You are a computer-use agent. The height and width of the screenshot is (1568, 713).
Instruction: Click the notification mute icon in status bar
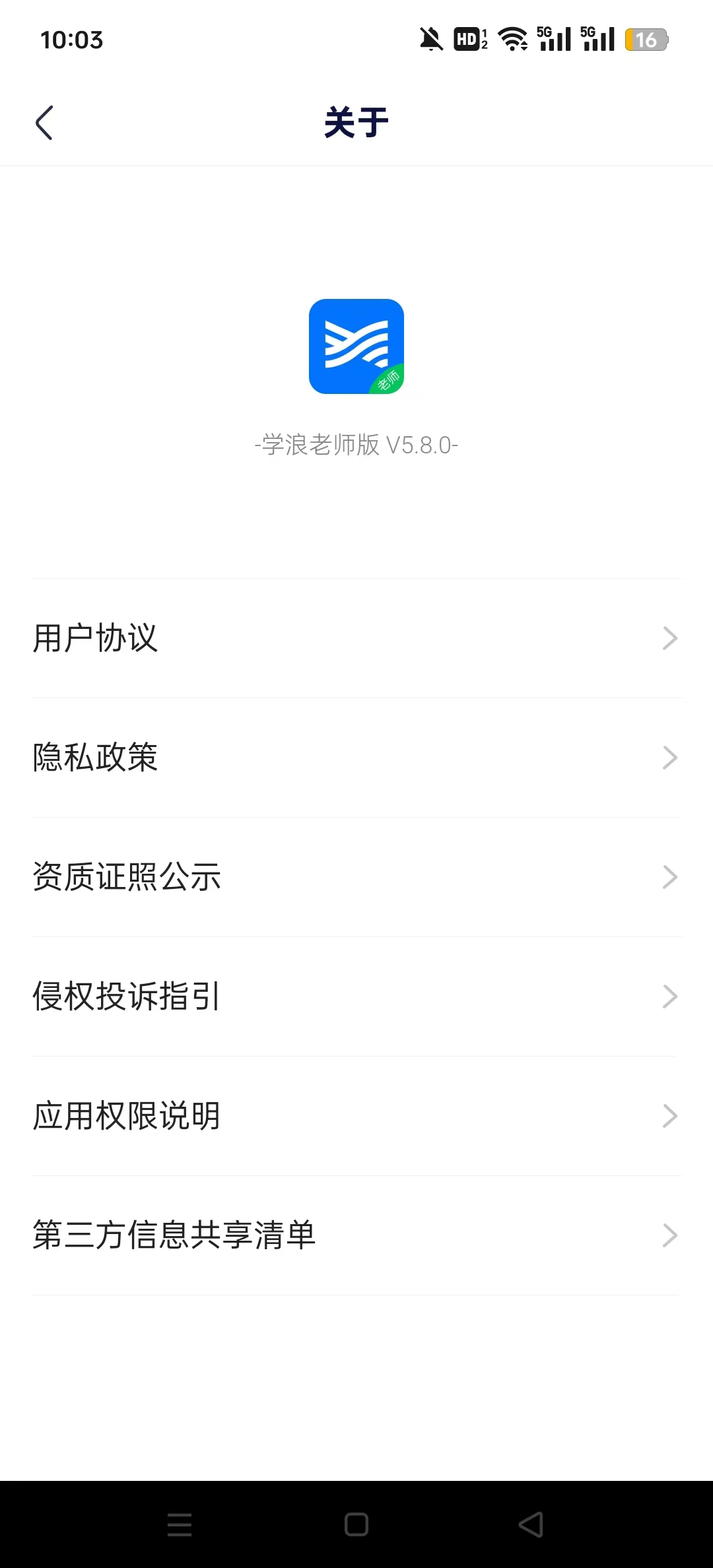click(x=430, y=40)
